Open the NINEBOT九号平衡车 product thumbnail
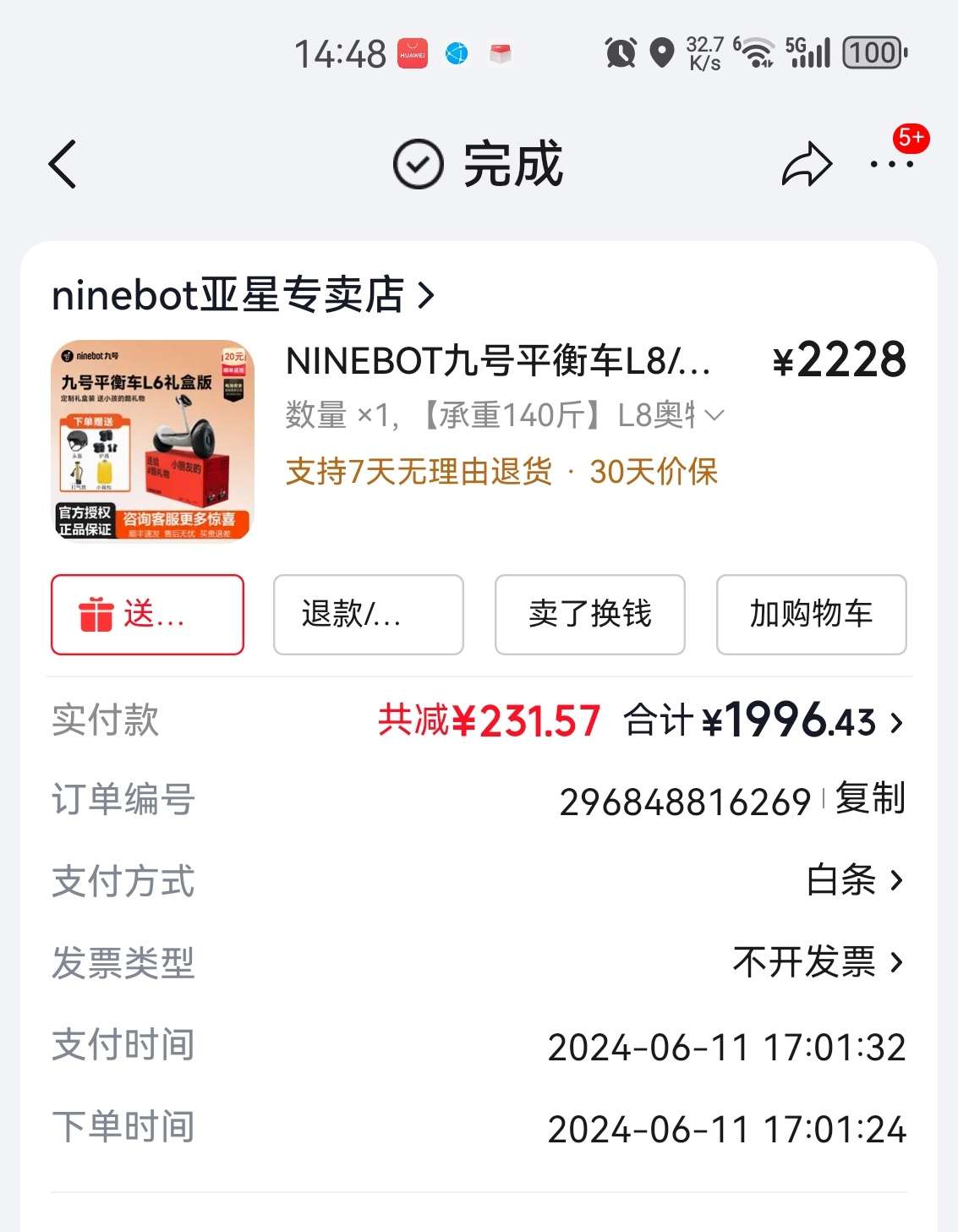958x1232 pixels. tap(153, 440)
